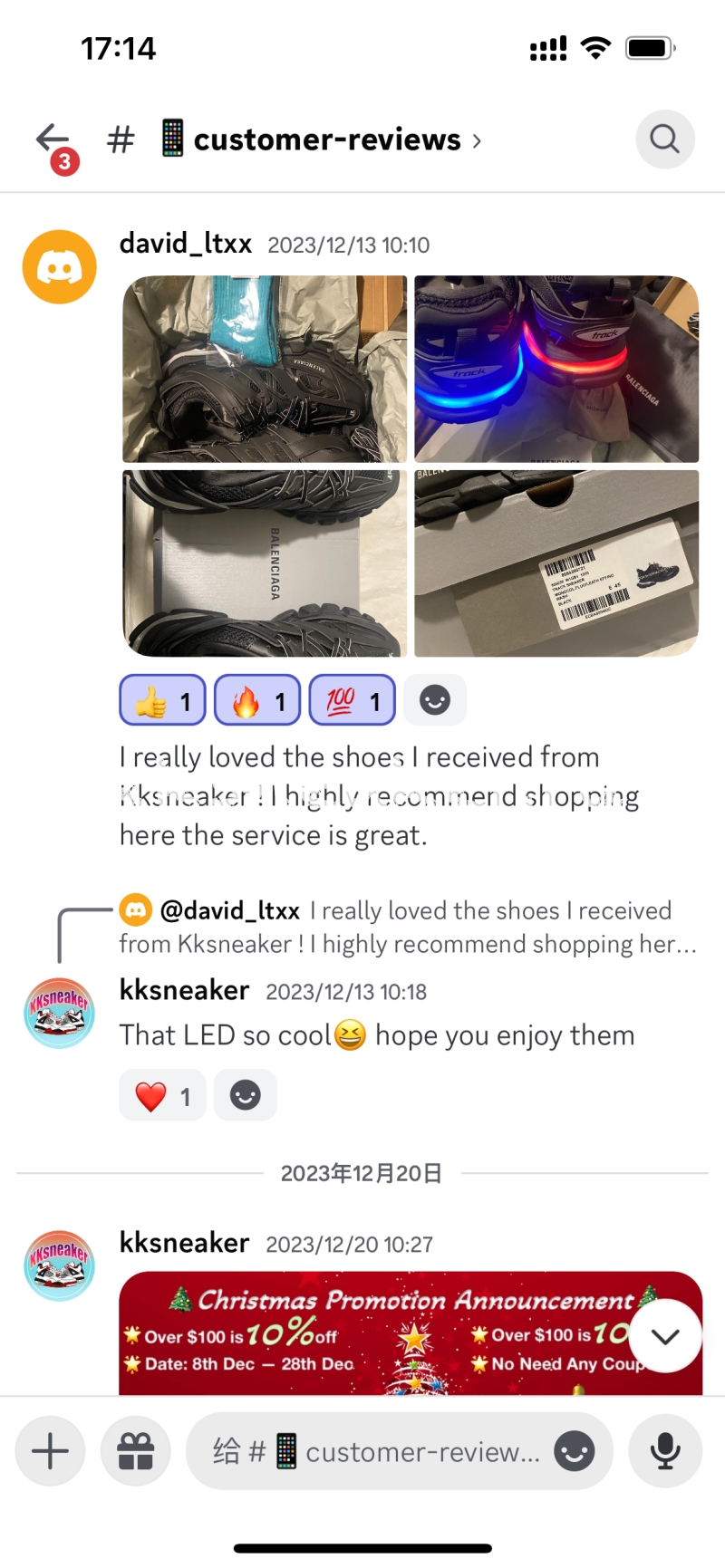Toggle the fire reaction
725x1568 pixels.
257,700
